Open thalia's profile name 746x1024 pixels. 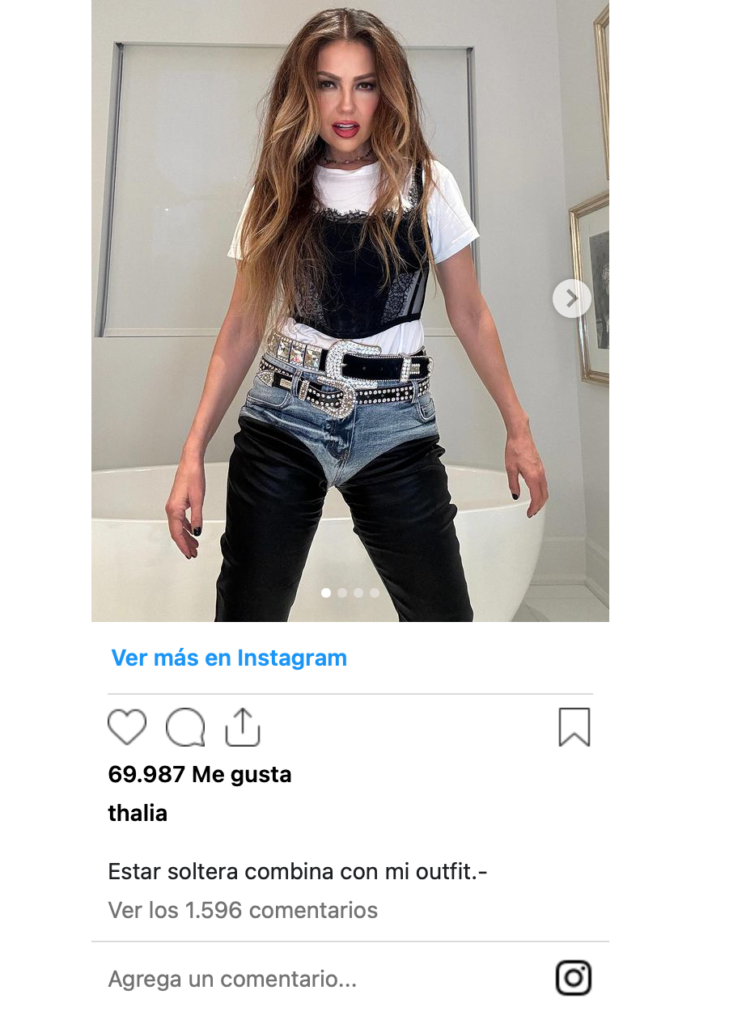(x=137, y=813)
